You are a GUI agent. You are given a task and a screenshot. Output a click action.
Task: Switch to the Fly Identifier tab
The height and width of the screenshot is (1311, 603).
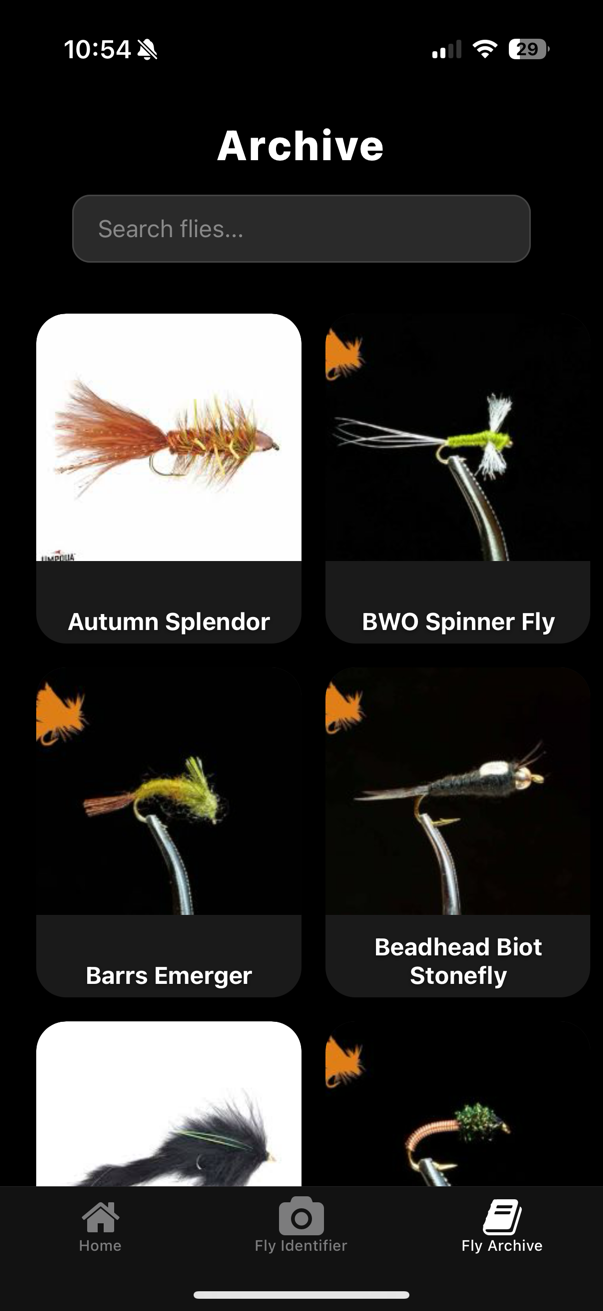tap(301, 1227)
